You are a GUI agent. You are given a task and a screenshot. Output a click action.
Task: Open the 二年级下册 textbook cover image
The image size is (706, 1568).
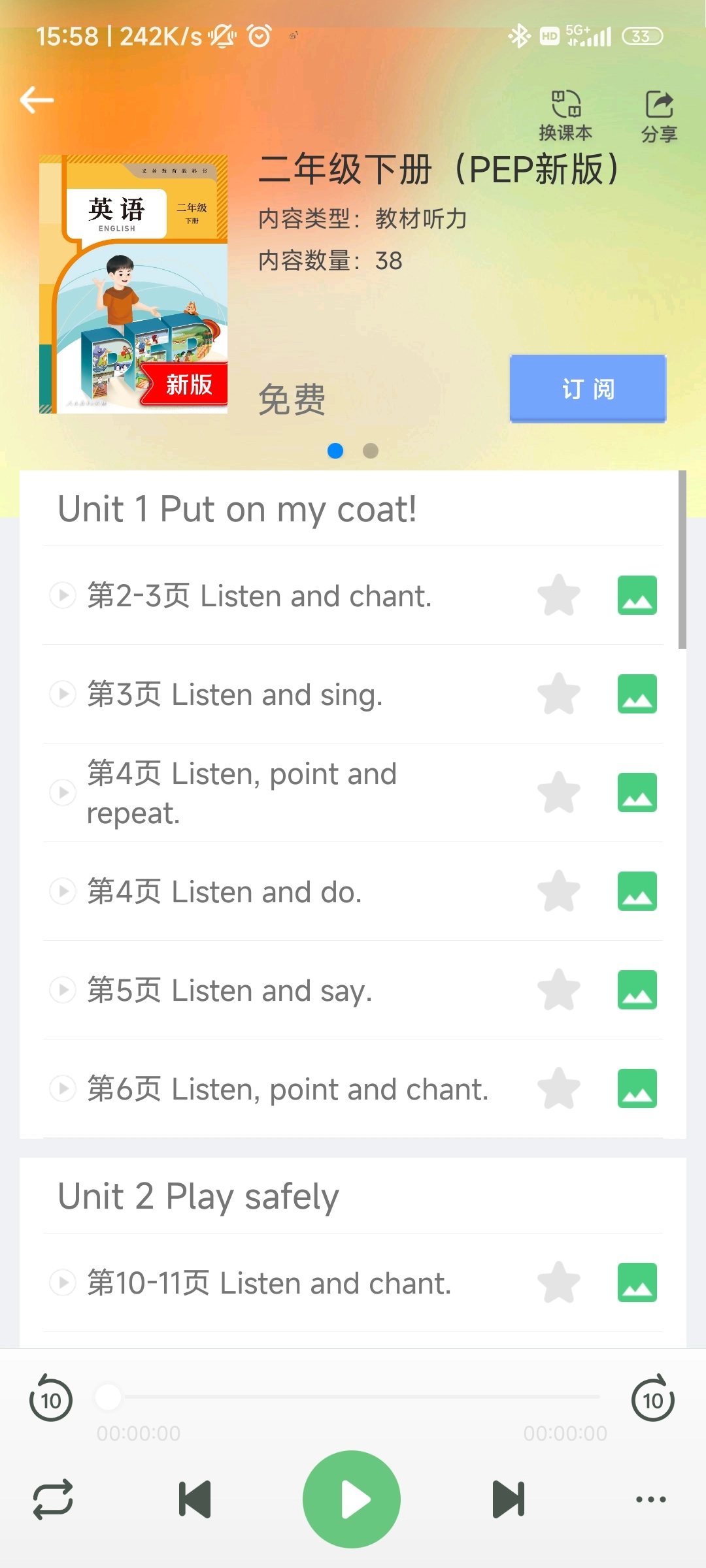pos(133,284)
